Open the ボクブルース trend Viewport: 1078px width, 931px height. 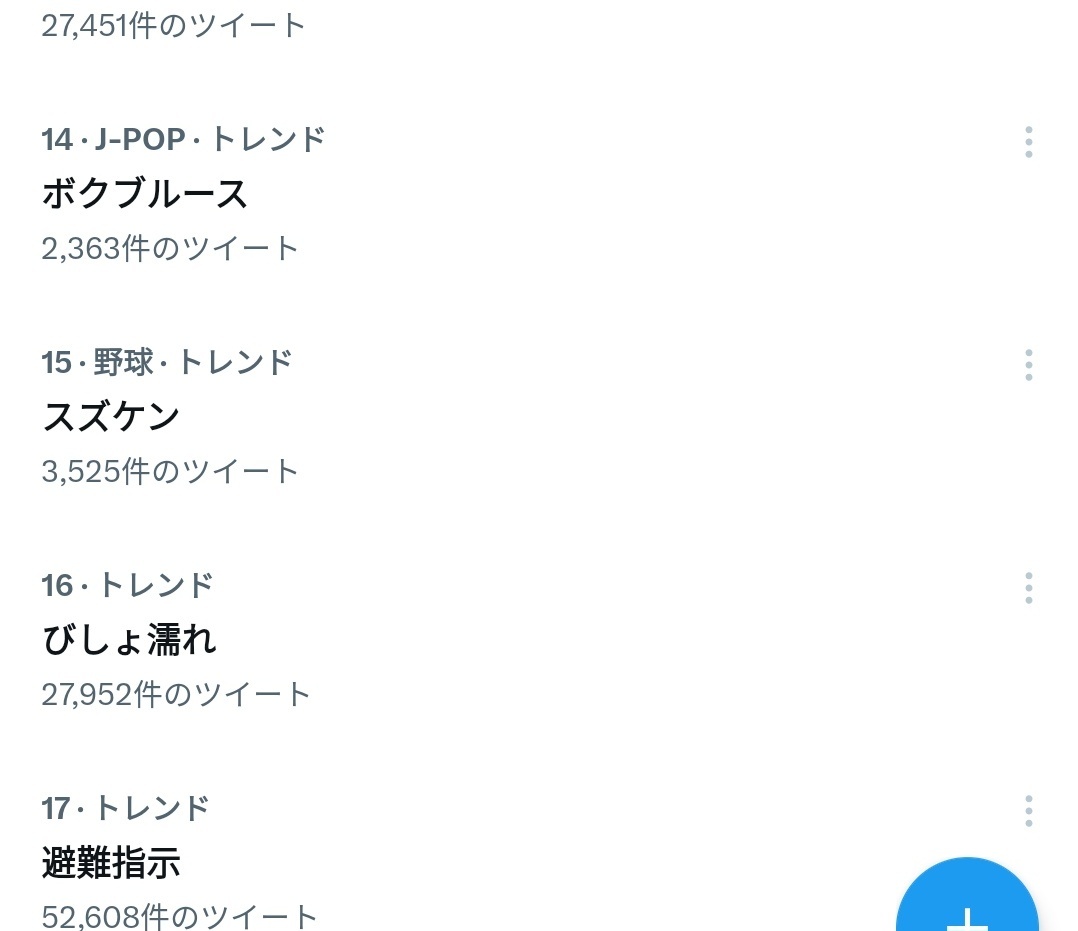pyautogui.click(x=145, y=194)
